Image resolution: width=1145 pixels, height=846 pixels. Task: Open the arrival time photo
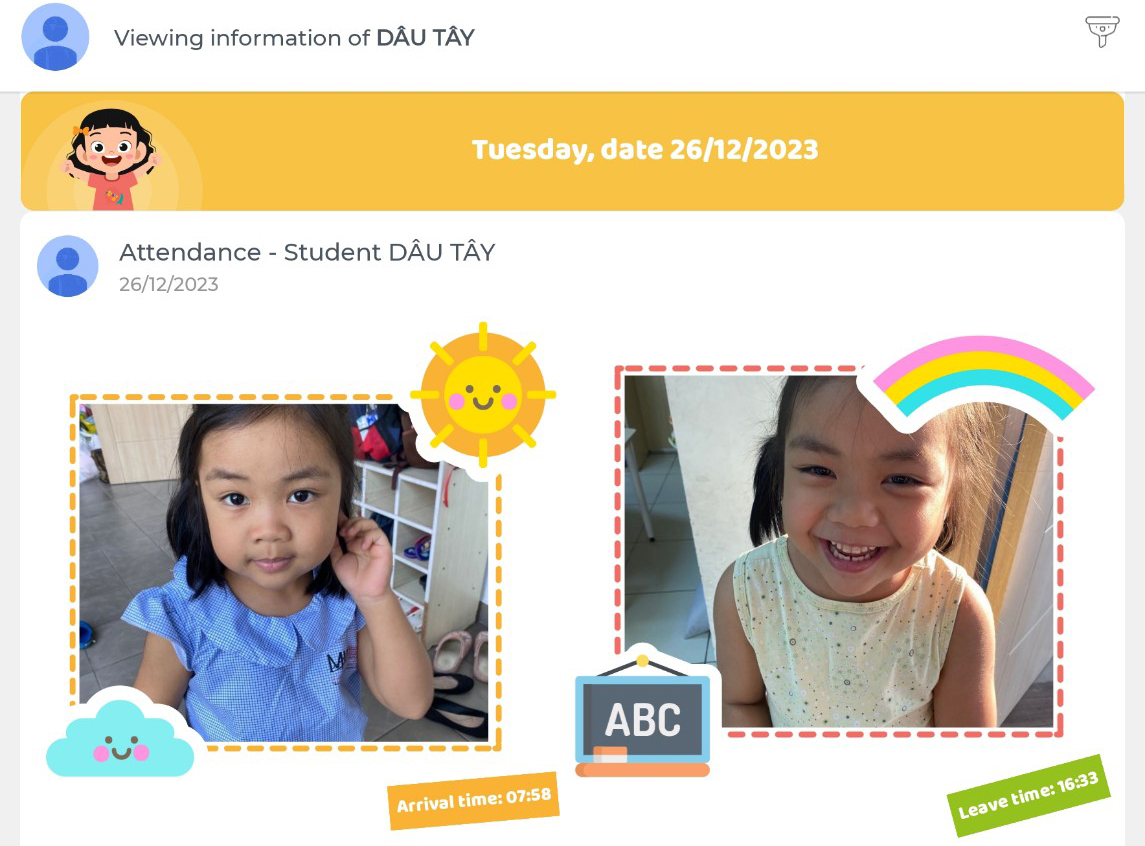[283, 571]
